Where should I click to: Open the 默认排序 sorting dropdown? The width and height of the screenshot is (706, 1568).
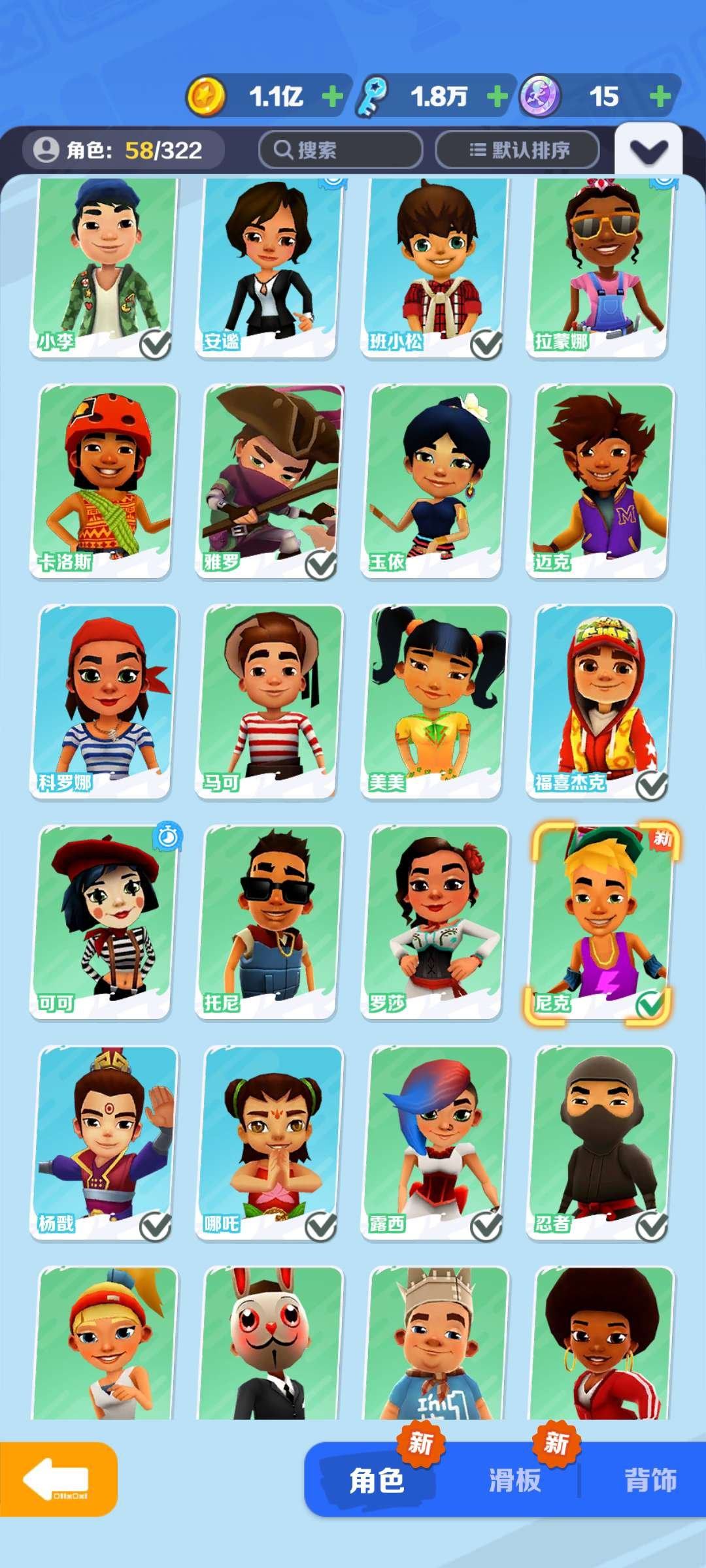tap(517, 150)
